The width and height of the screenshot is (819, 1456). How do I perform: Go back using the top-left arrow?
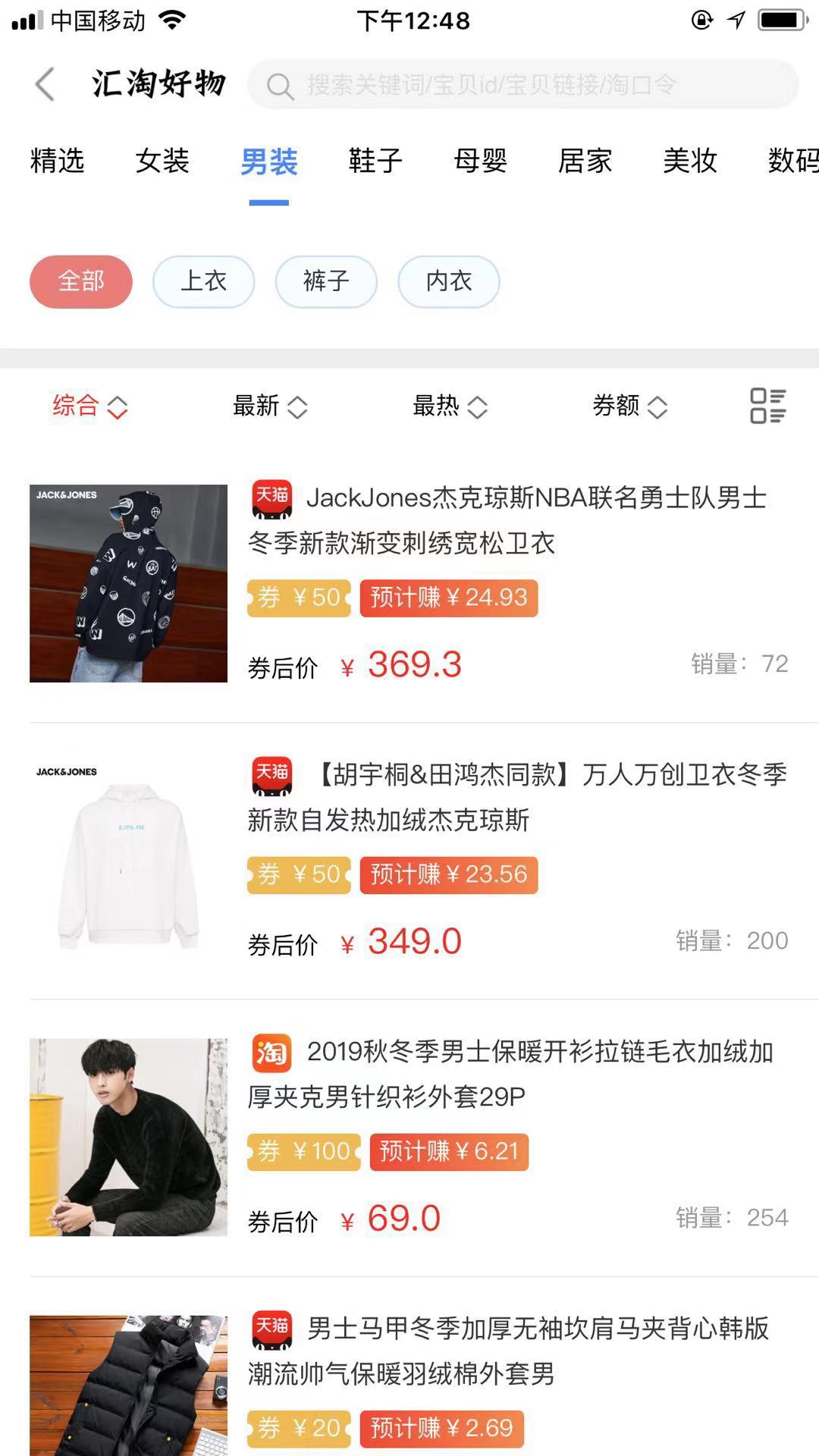45,84
